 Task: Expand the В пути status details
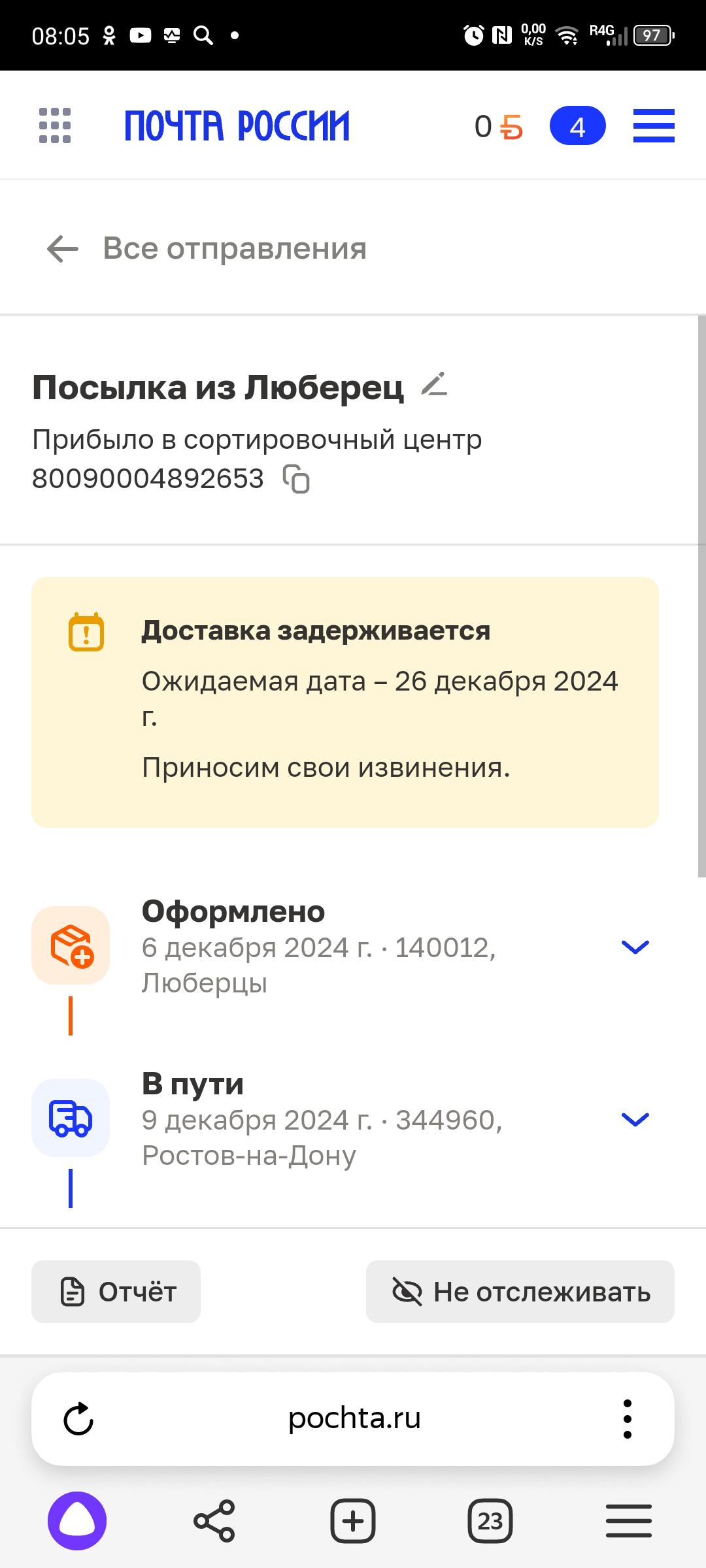(635, 1119)
